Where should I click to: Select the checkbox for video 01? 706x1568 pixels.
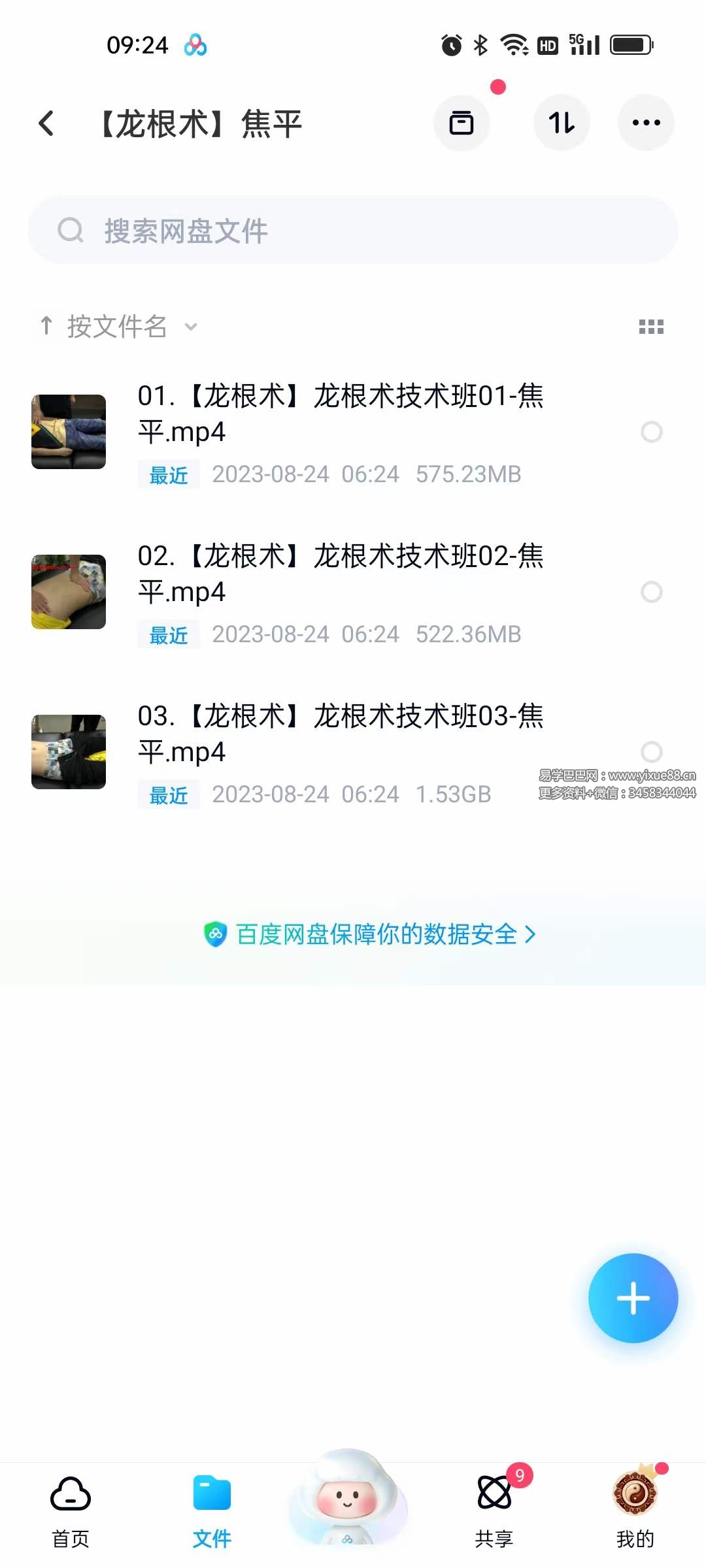point(652,433)
